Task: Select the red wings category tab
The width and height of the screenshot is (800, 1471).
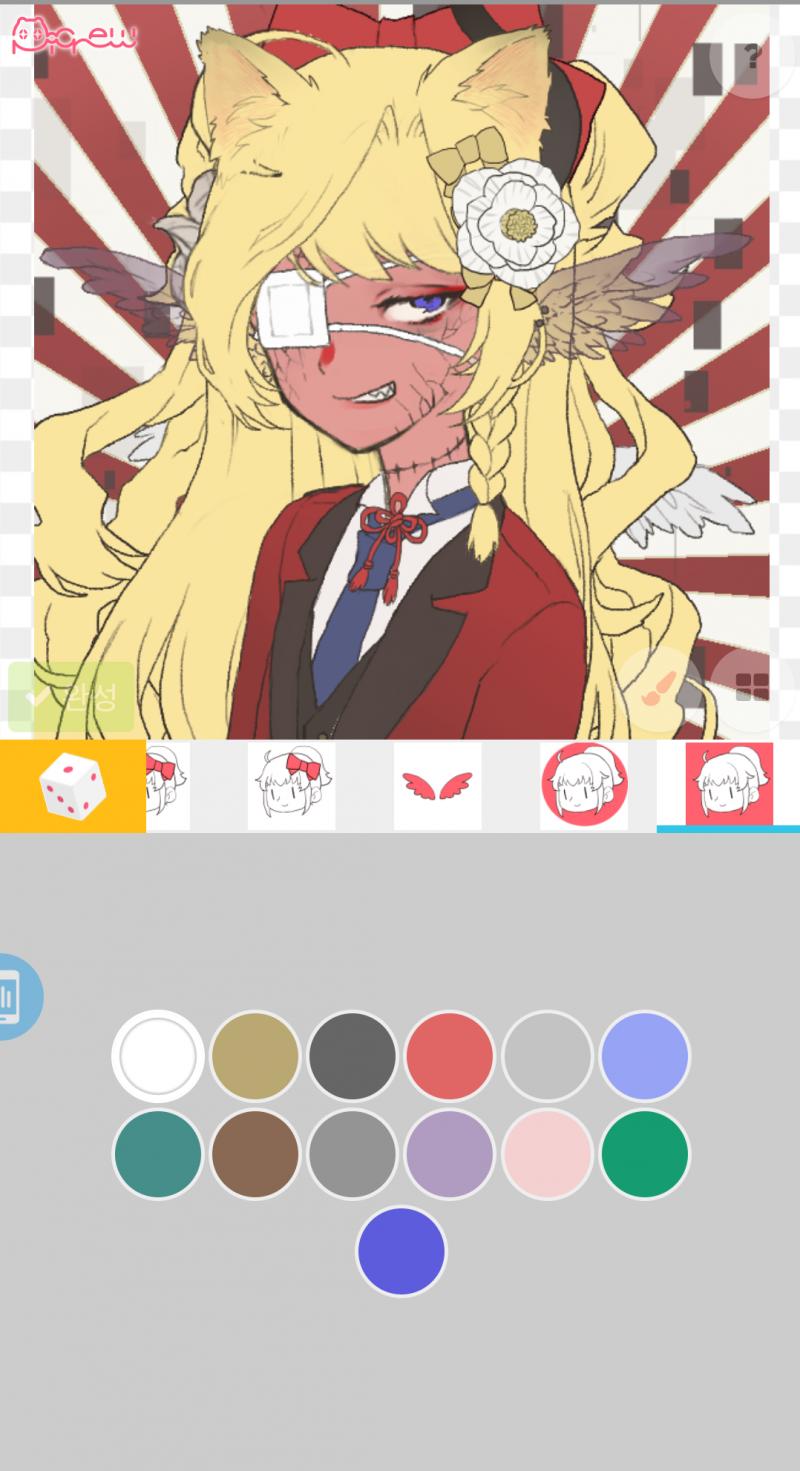Action: coord(437,786)
